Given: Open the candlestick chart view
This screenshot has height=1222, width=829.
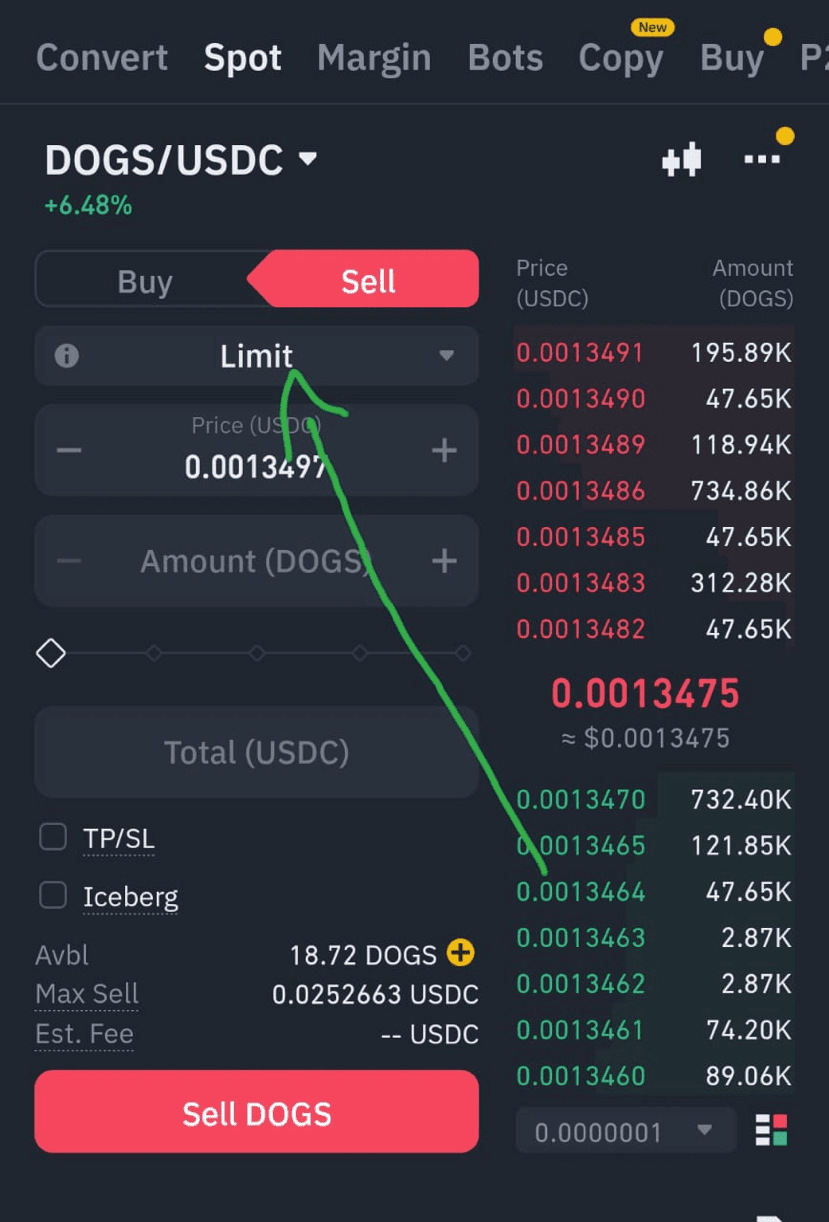Looking at the screenshot, I should 682,160.
